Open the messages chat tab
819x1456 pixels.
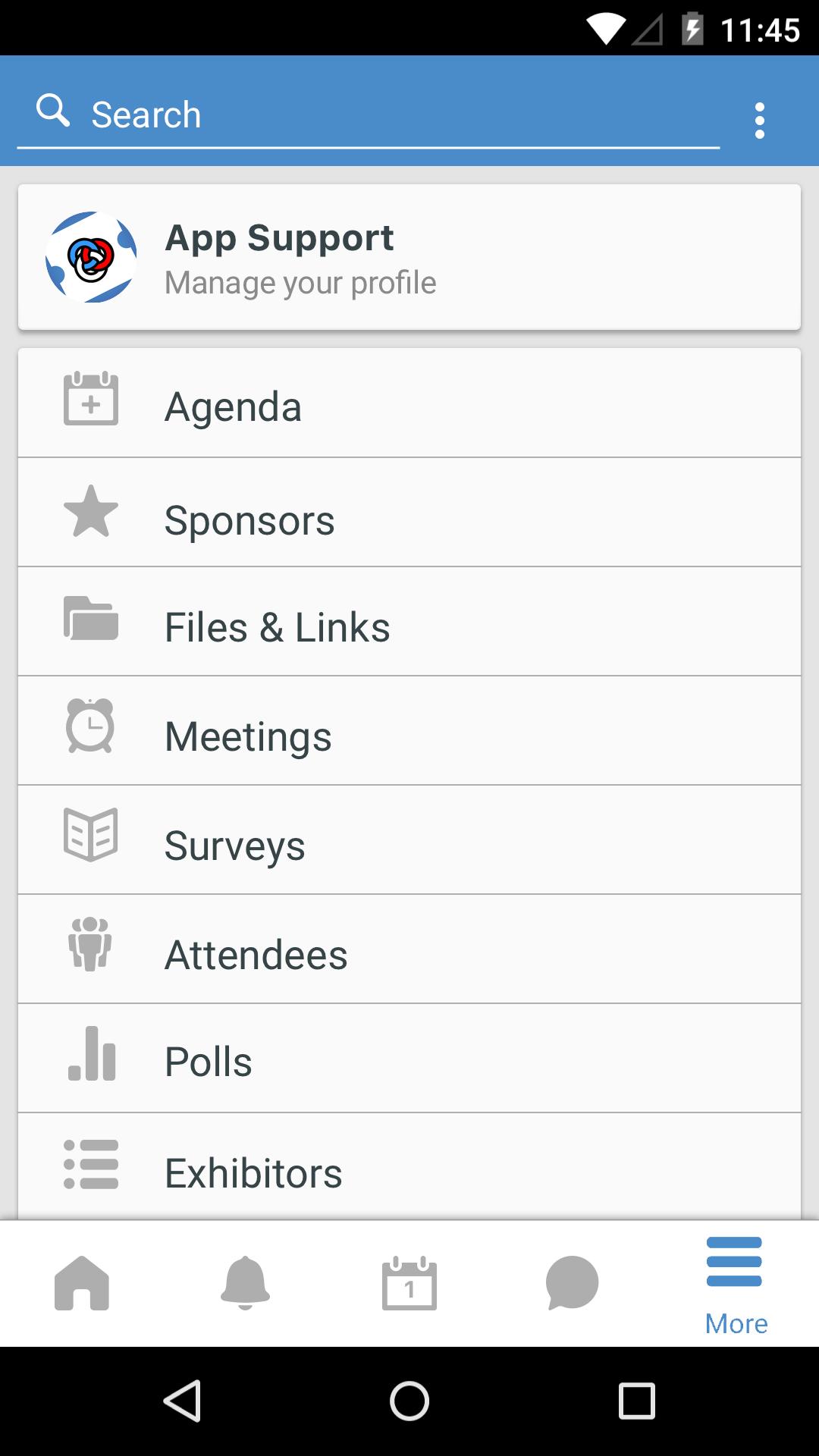(x=573, y=1284)
